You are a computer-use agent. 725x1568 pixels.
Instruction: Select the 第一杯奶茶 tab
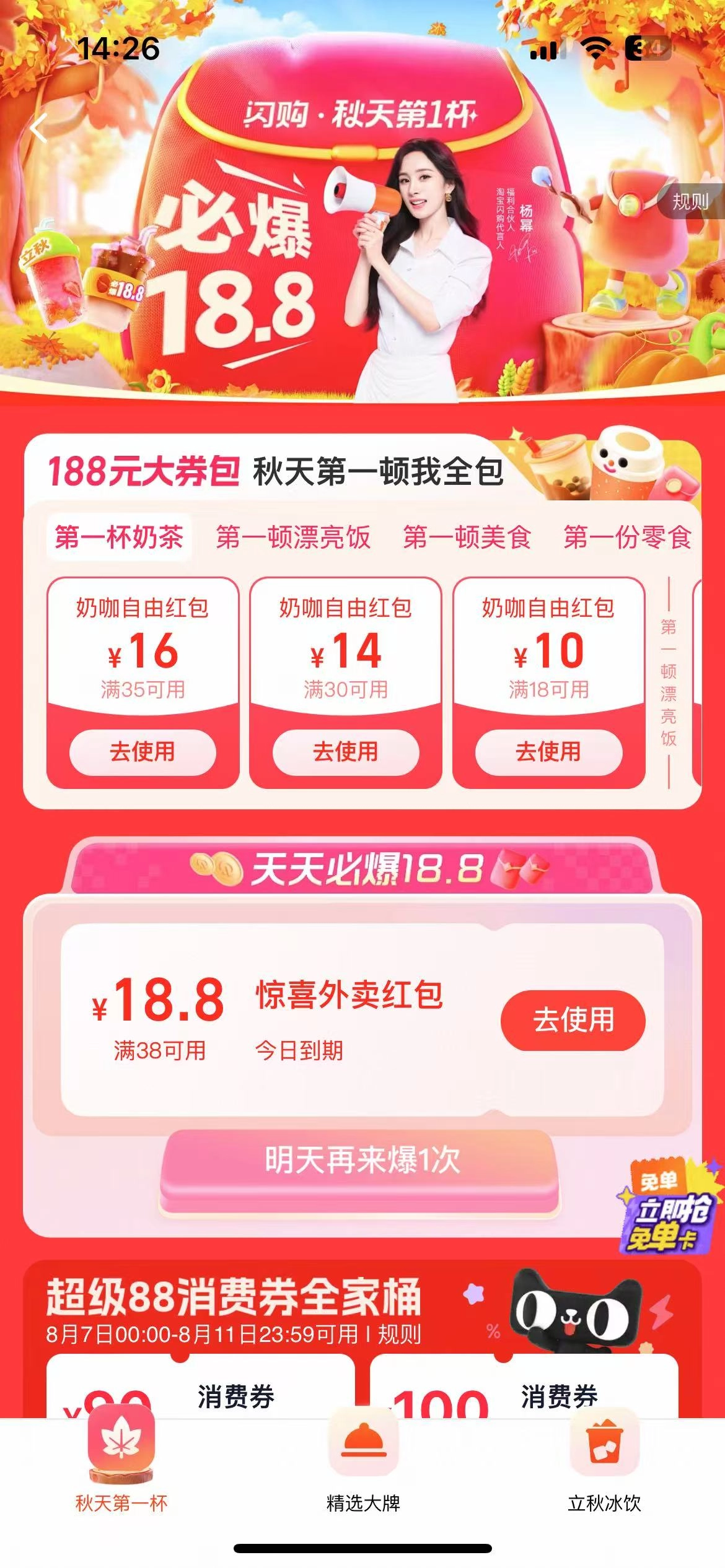coord(119,537)
